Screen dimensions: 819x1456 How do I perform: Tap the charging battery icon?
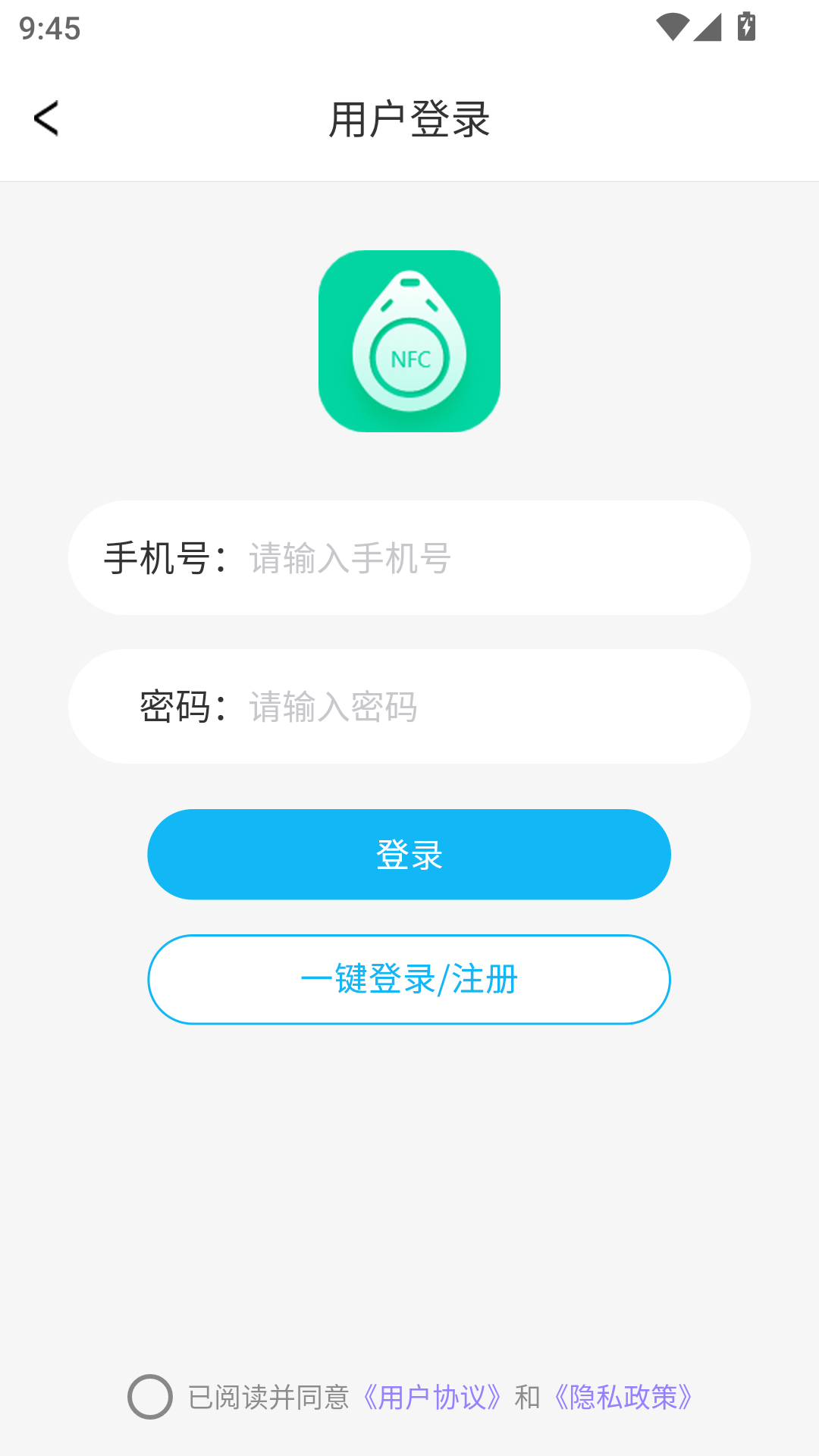click(748, 24)
